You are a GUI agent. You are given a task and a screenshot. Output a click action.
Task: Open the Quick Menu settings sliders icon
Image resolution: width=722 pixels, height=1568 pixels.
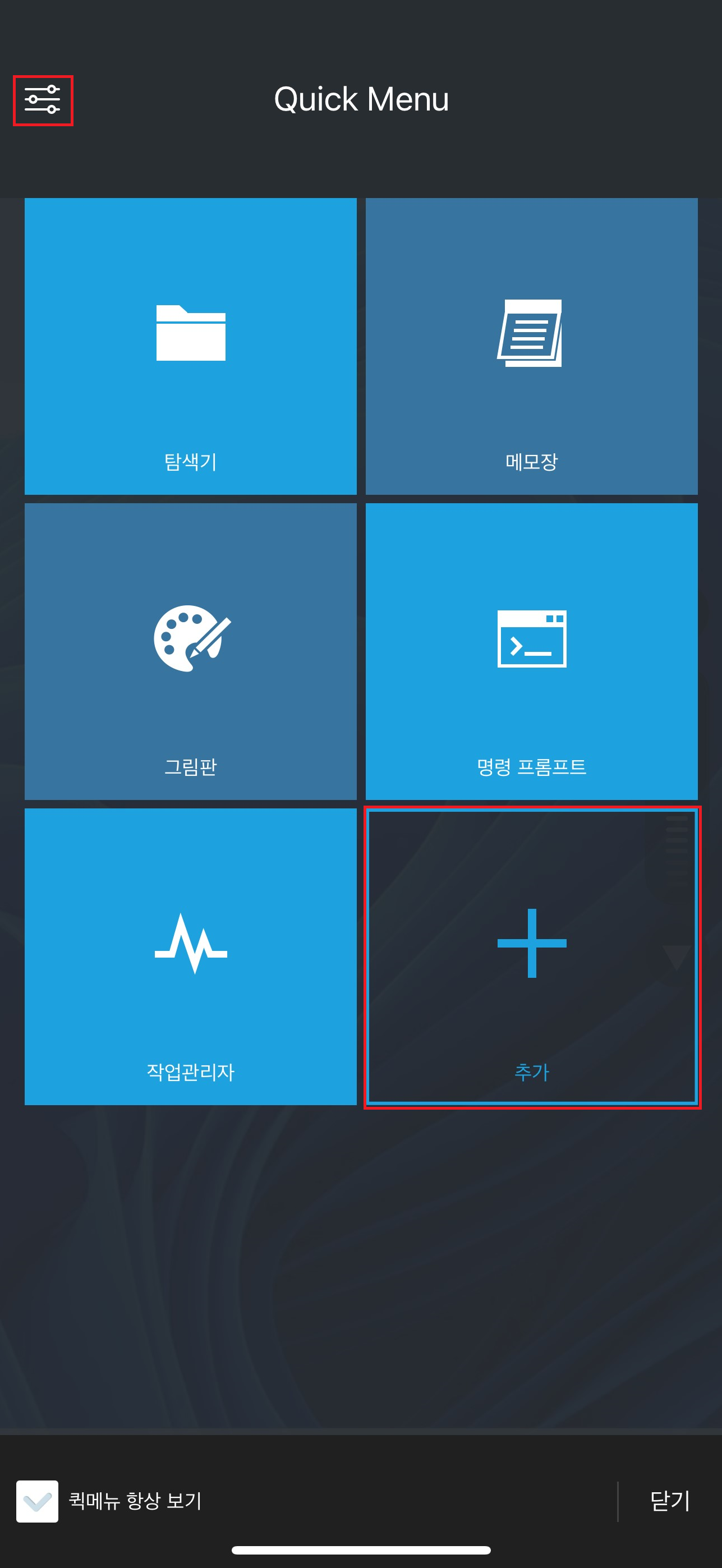pos(43,100)
